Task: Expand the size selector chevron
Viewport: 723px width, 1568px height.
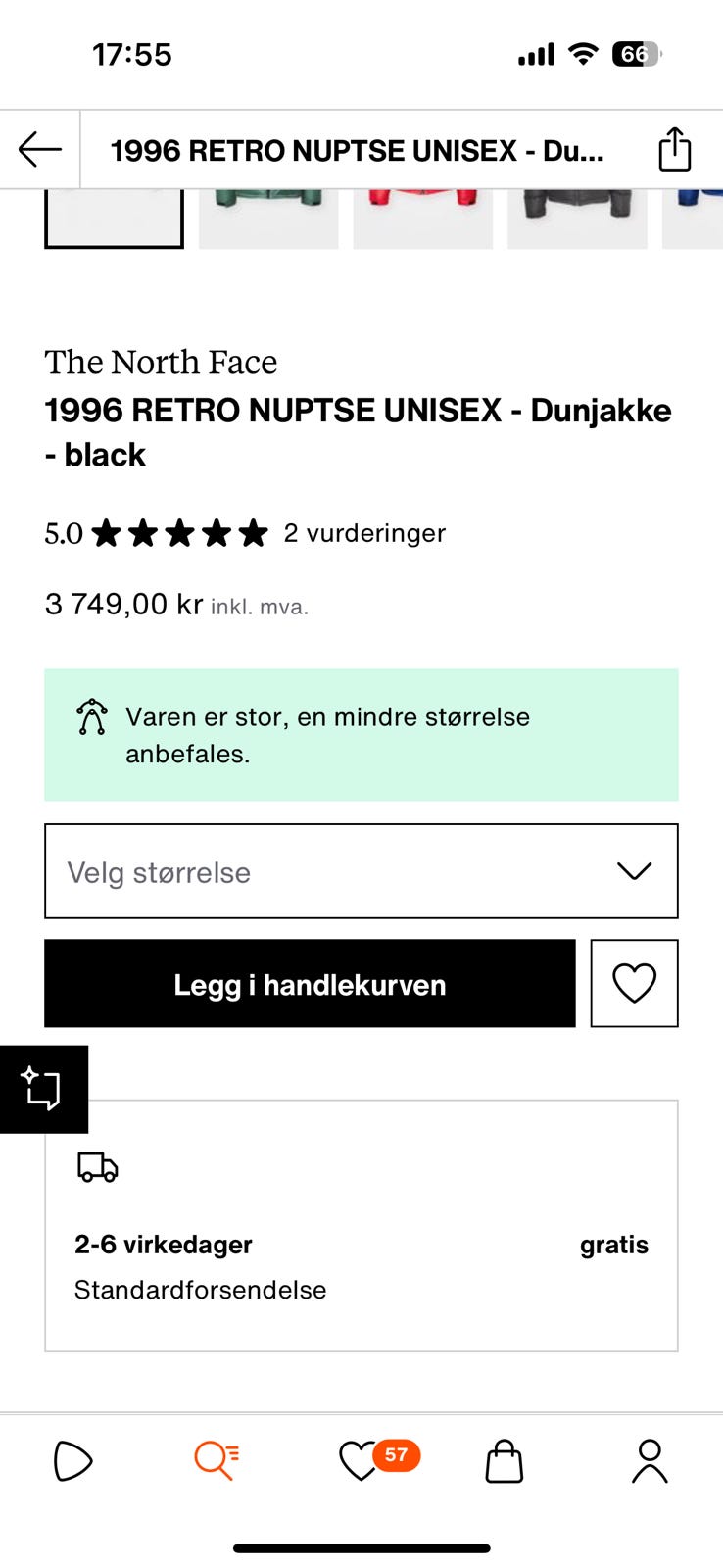Action: 633,871
